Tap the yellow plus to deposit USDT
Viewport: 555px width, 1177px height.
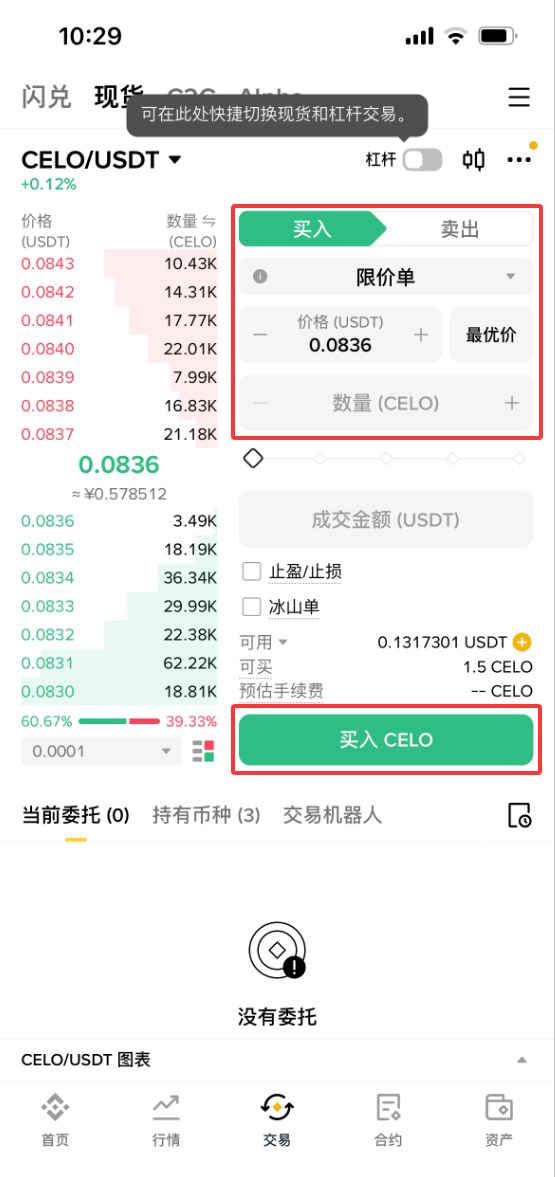coord(523,643)
